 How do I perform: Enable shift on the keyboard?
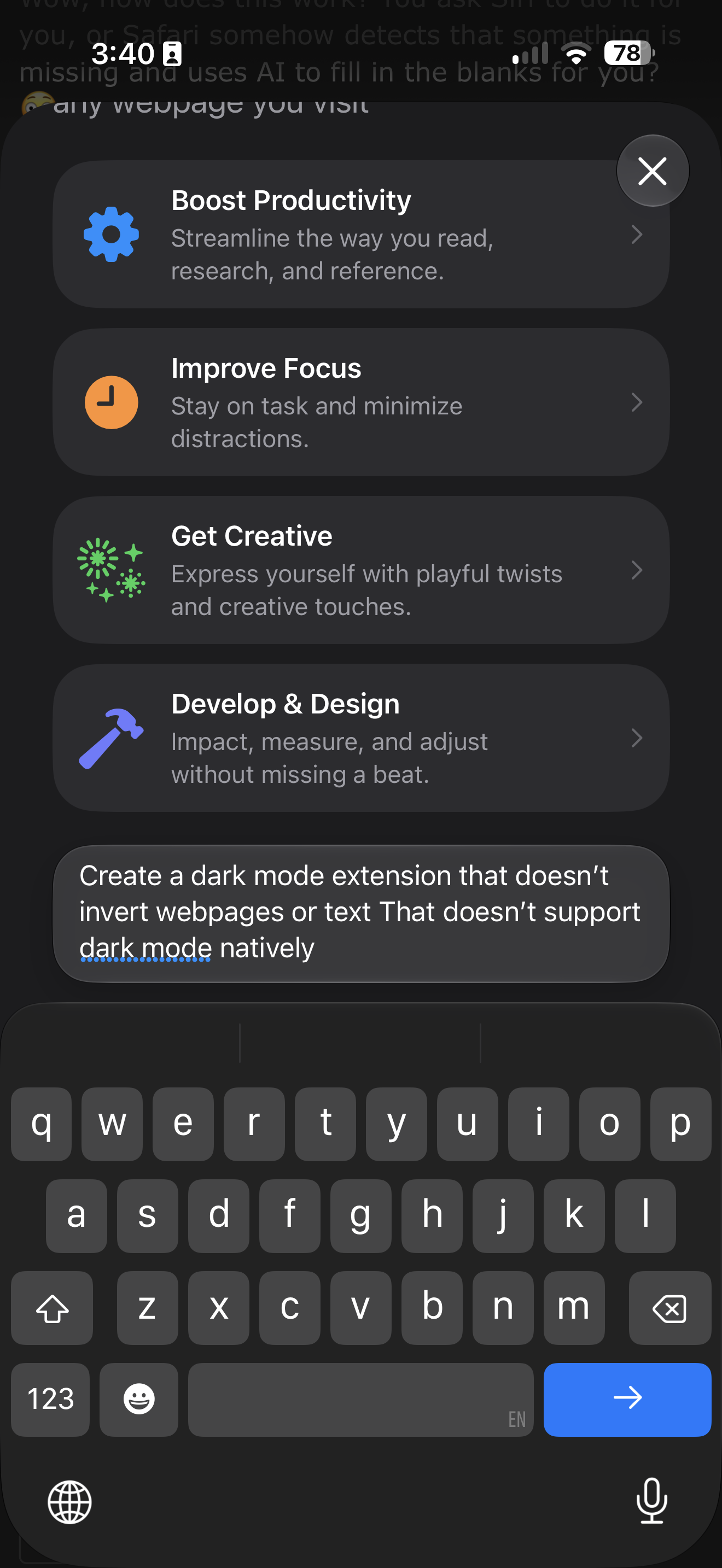click(x=52, y=1307)
